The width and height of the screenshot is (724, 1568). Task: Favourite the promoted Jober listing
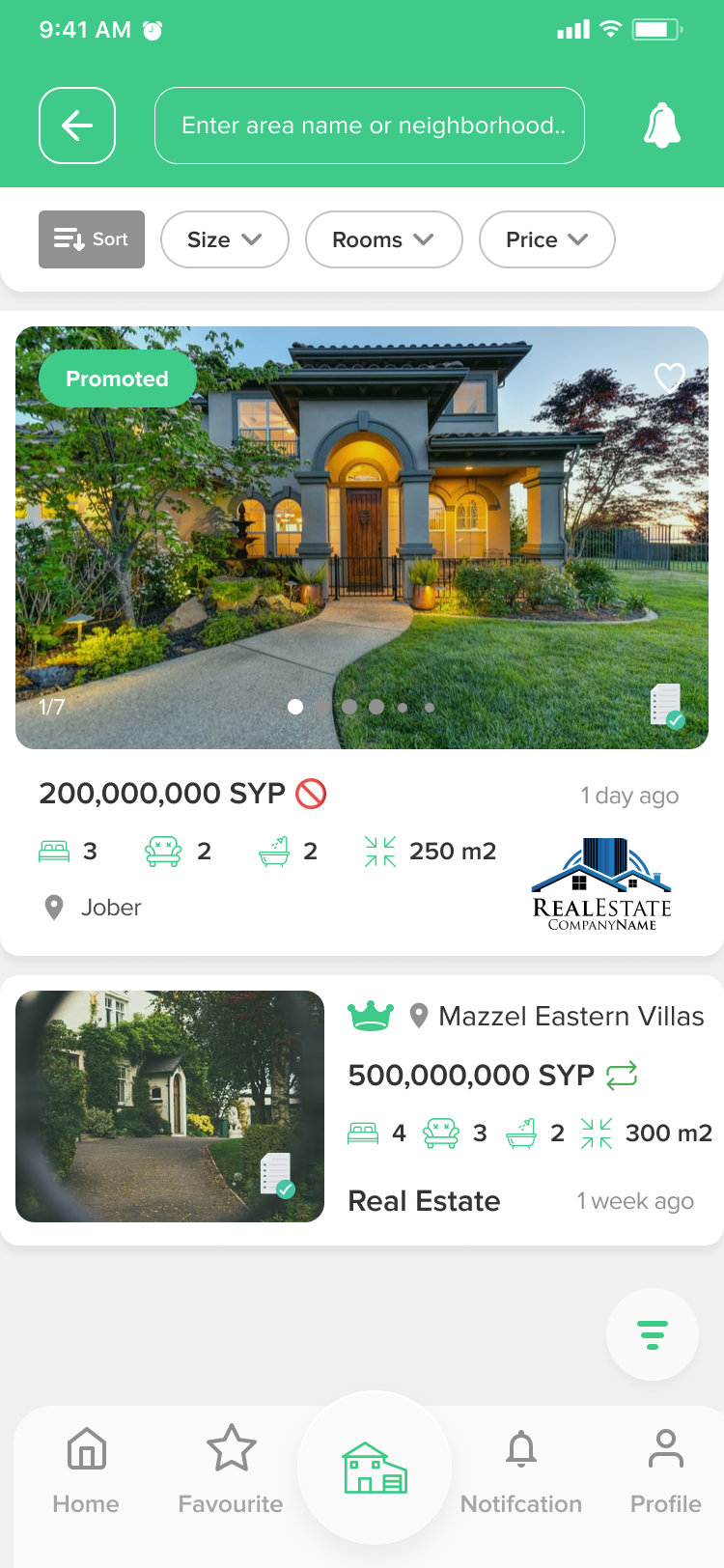coord(669,378)
